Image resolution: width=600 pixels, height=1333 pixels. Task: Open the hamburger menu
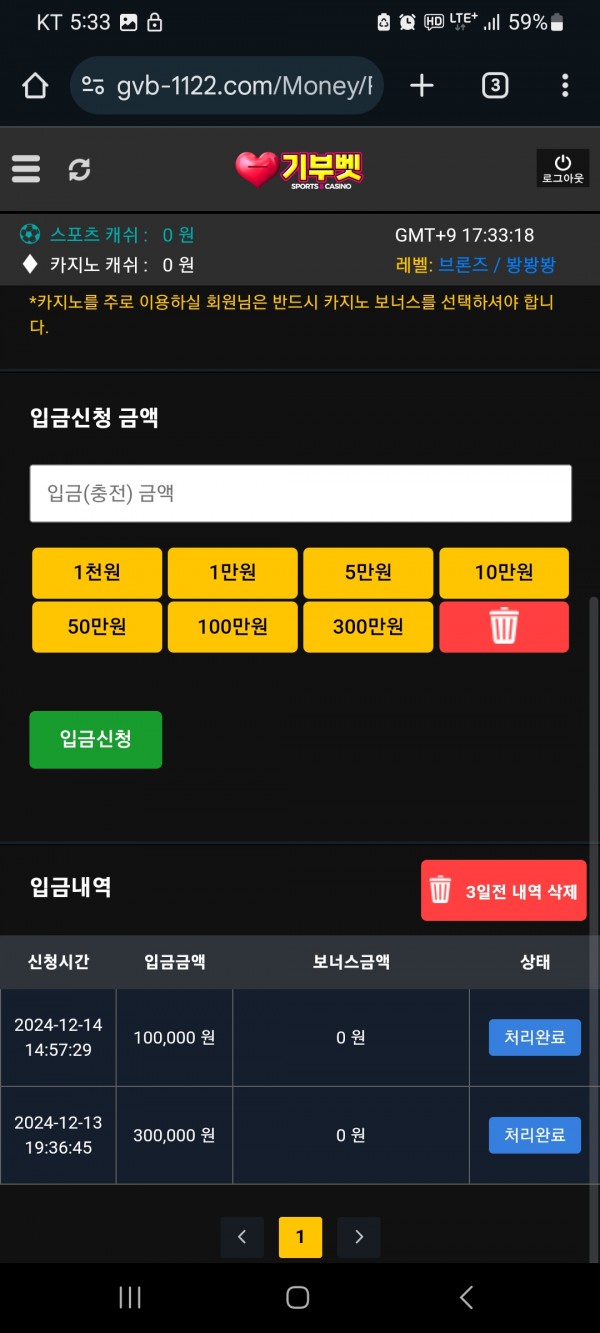(26, 168)
